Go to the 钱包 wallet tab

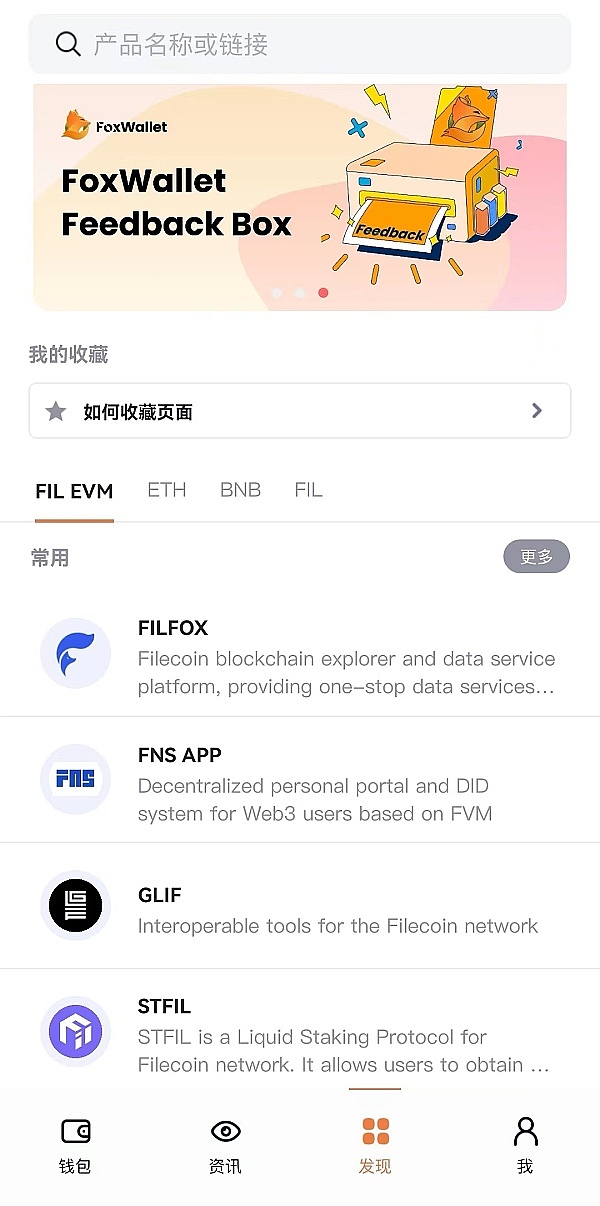click(75, 1146)
